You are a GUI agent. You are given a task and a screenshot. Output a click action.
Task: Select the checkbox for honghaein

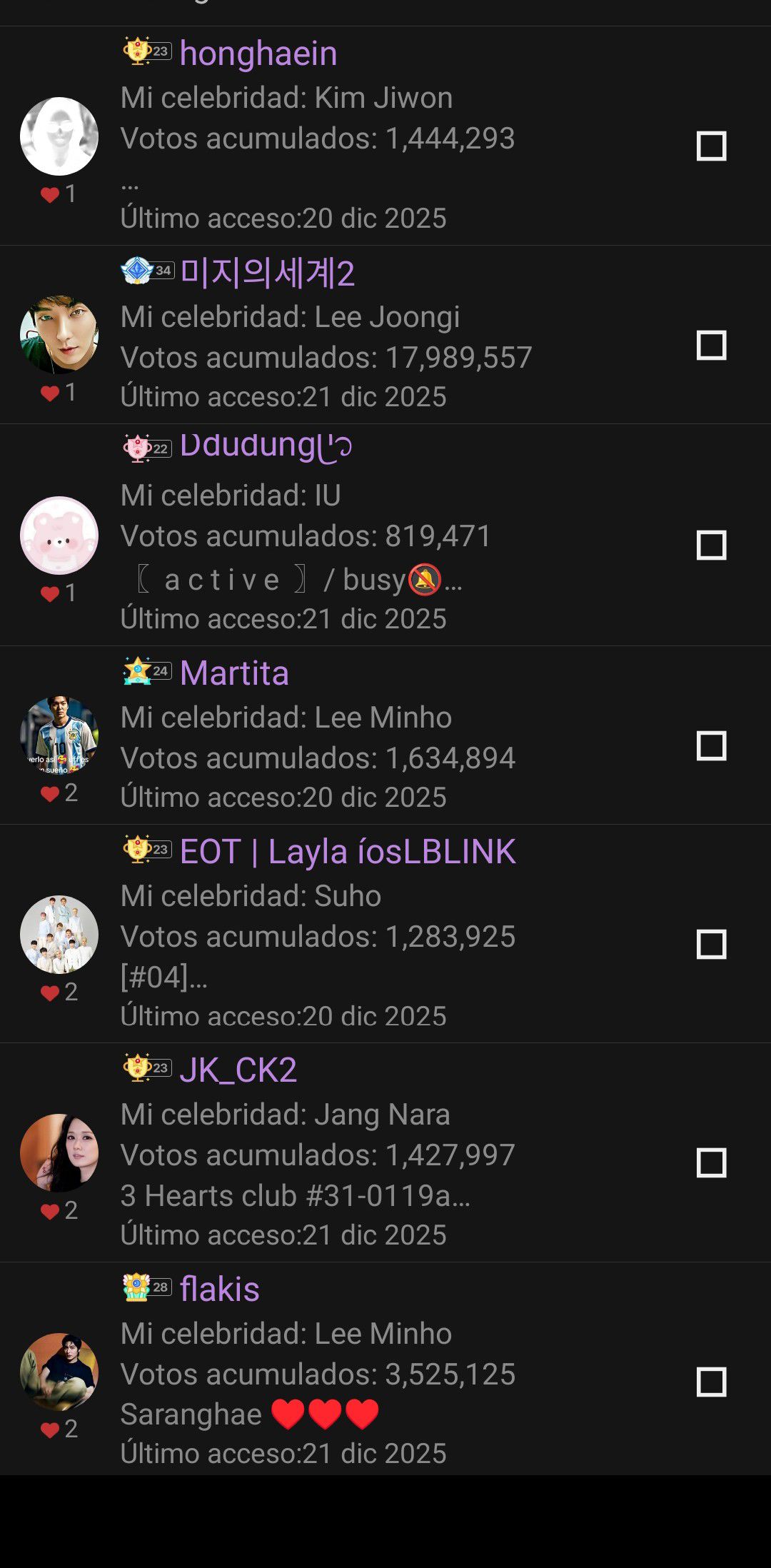click(x=711, y=146)
